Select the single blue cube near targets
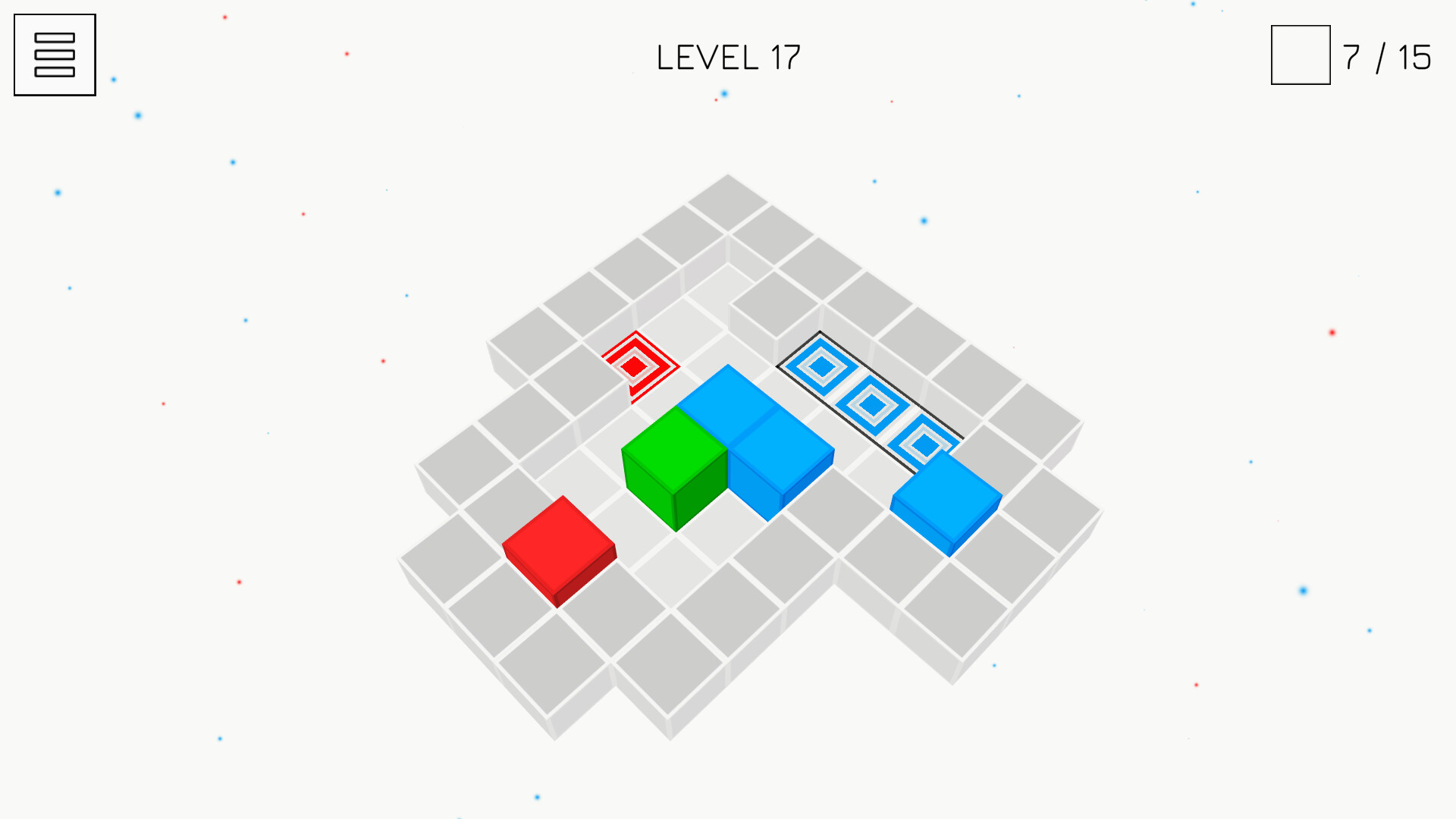This screenshot has width=1456, height=819. point(946,500)
